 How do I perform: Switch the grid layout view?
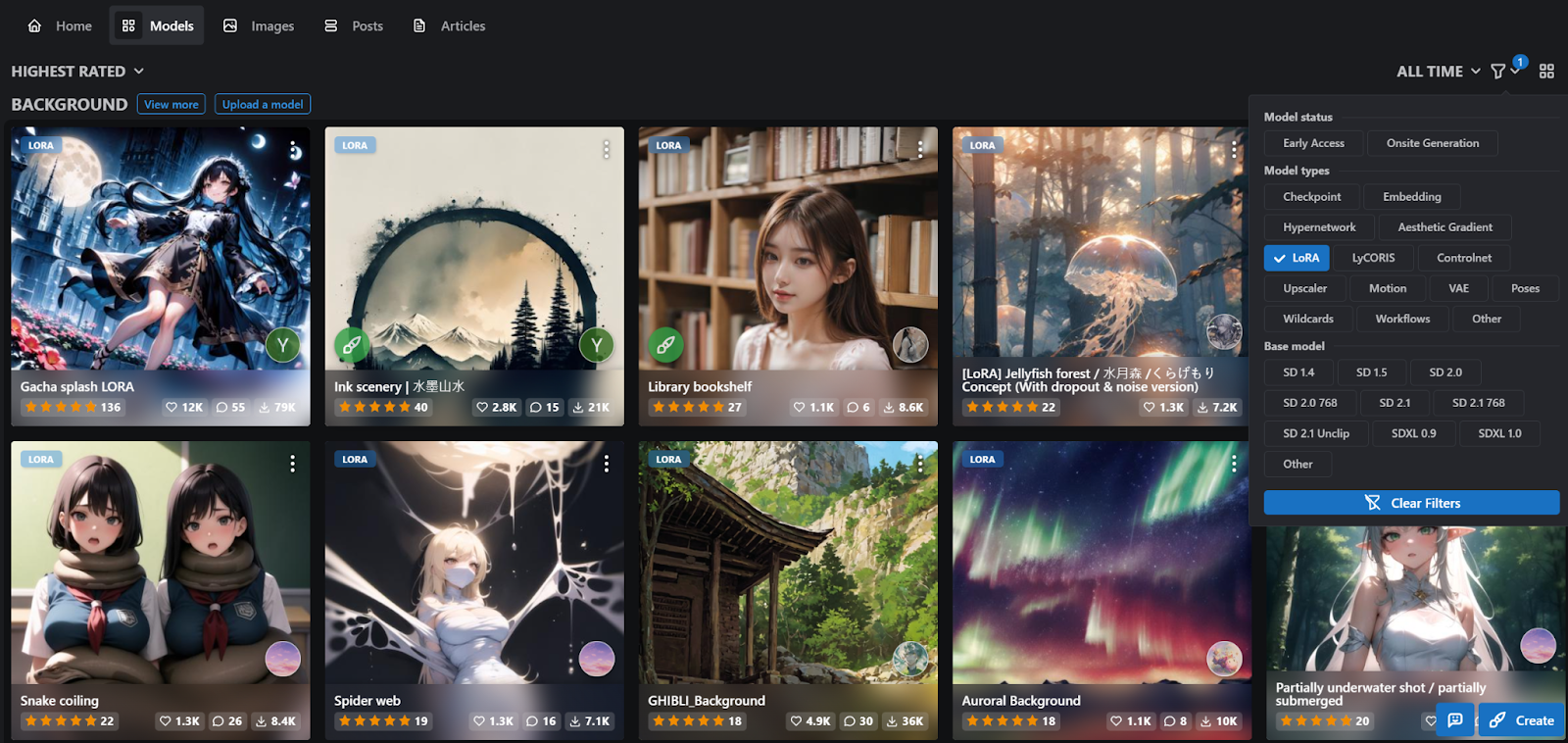click(1546, 71)
